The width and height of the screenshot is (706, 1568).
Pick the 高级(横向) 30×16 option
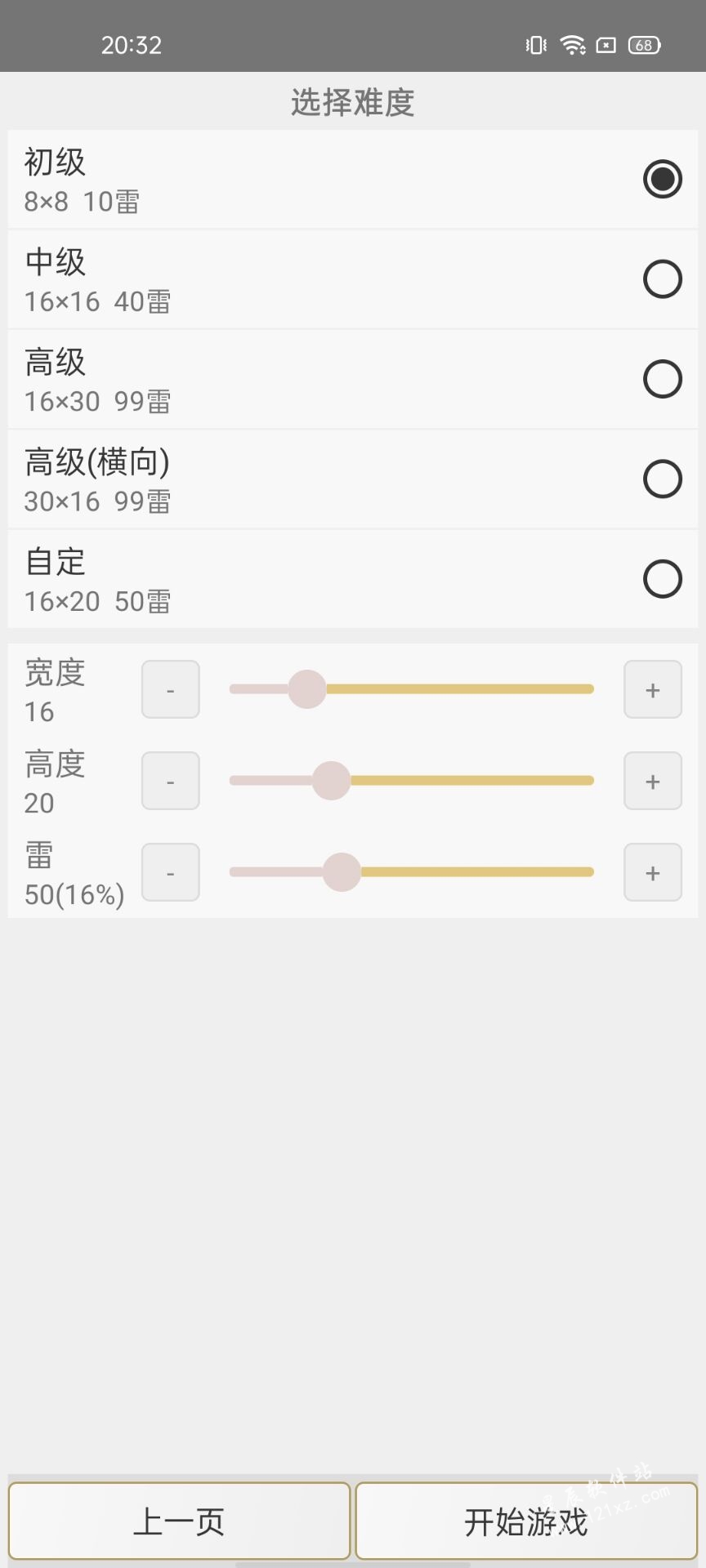[353, 479]
